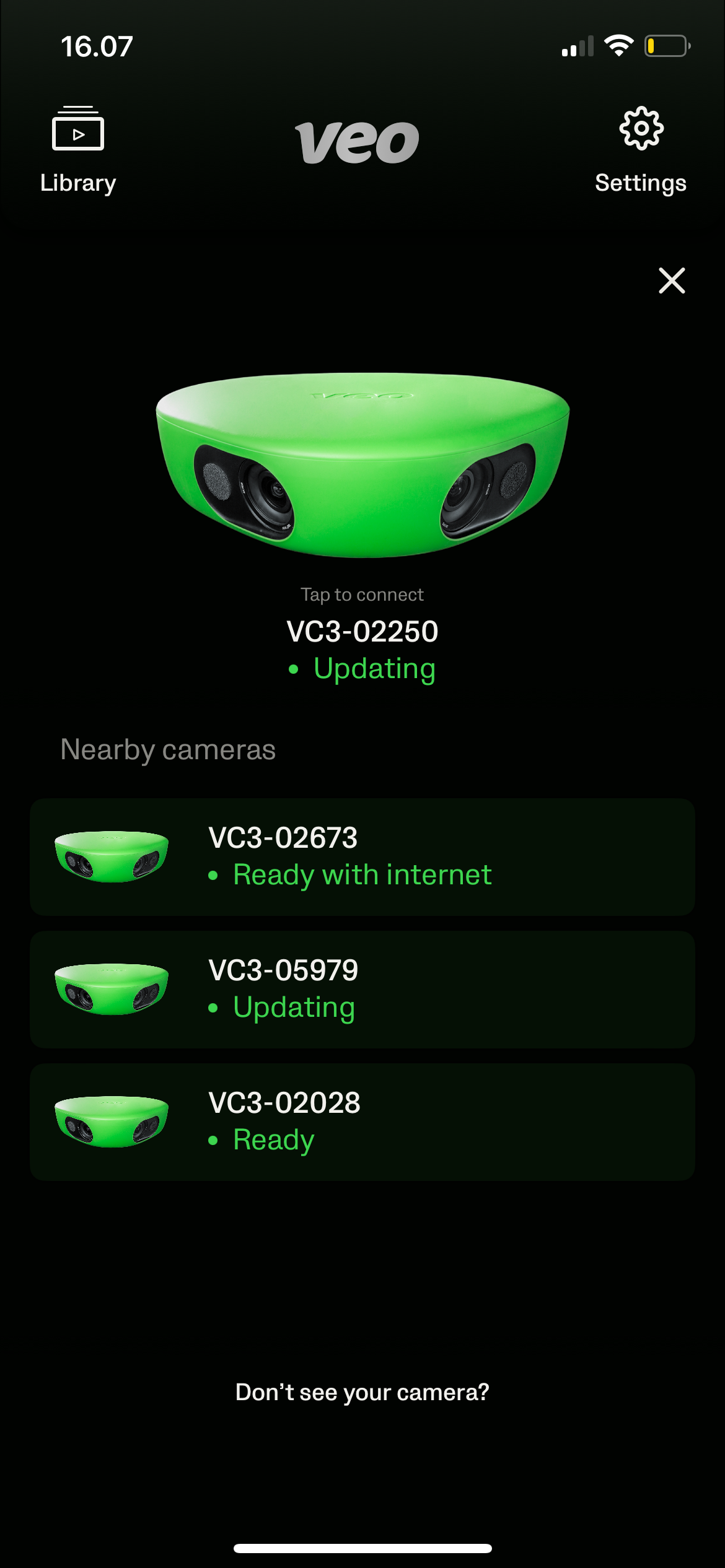The height and width of the screenshot is (1568, 725).
Task: Switch to the Settings section
Action: [641, 182]
